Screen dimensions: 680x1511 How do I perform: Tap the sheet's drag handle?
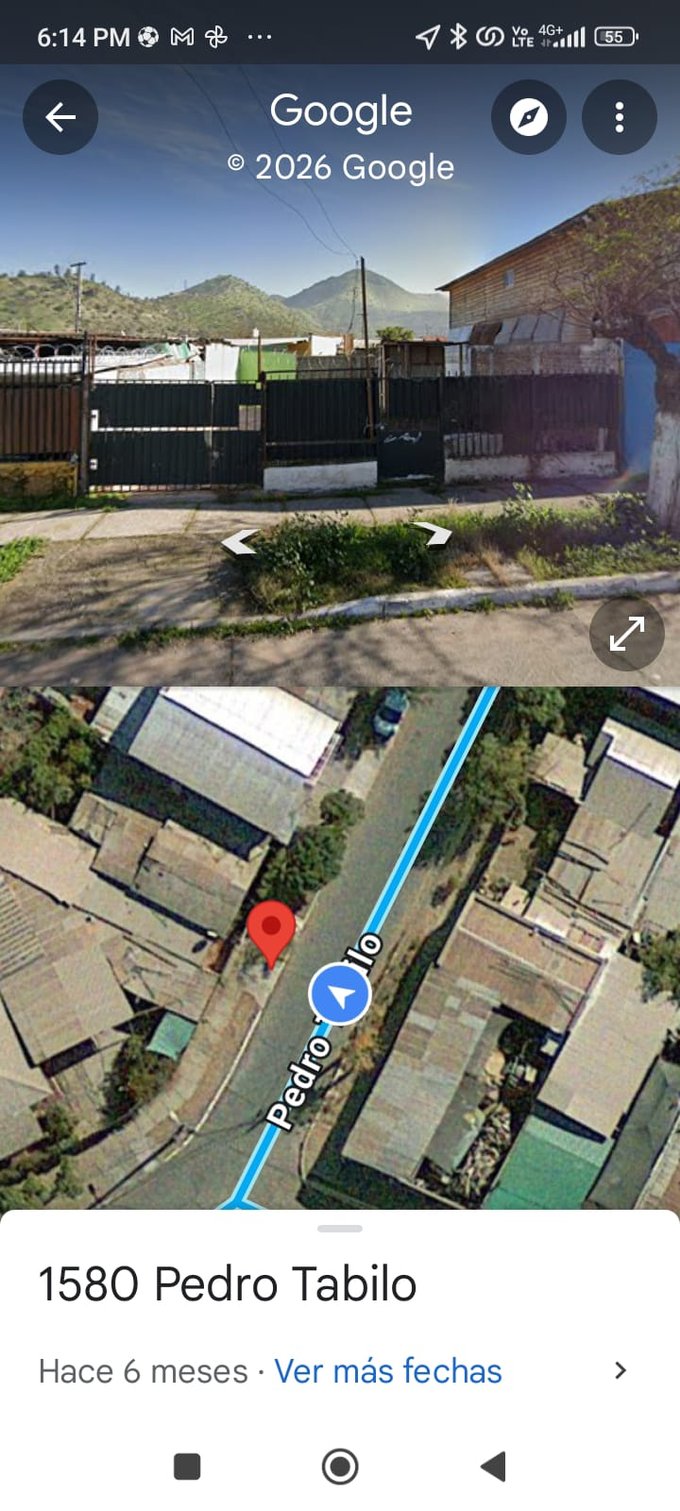(340, 1228)
